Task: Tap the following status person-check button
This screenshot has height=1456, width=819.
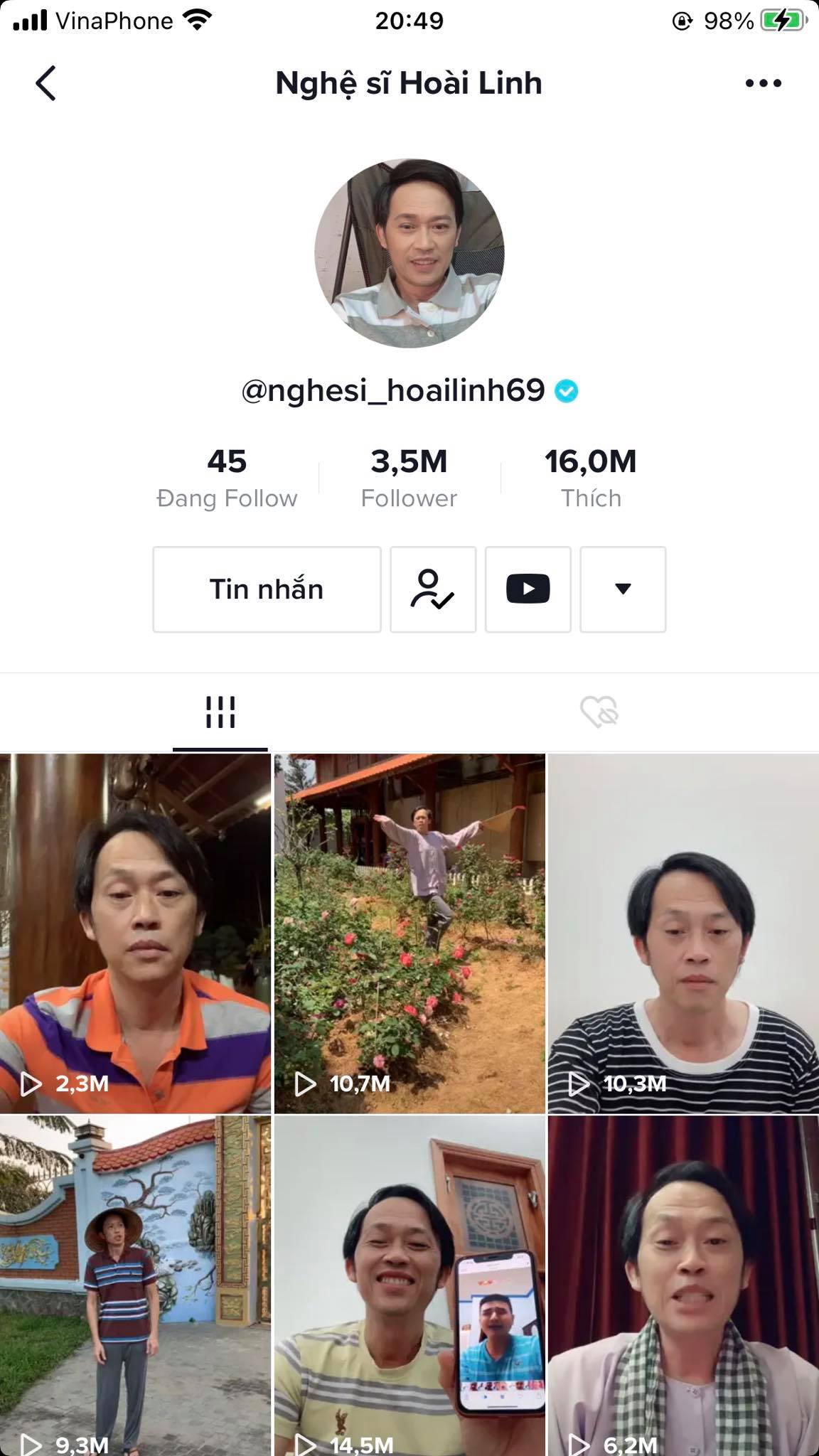Action: 433,589
